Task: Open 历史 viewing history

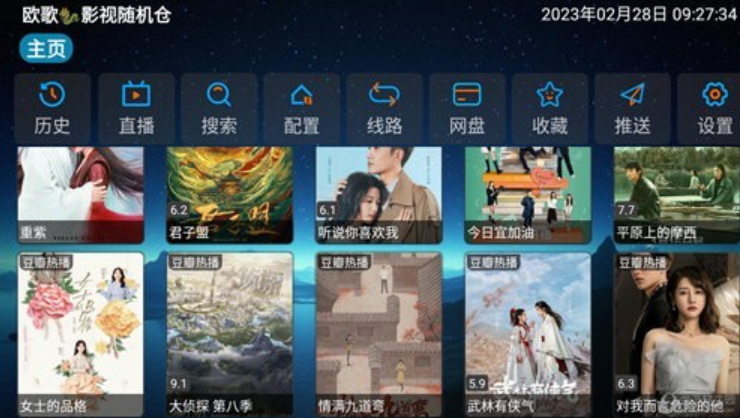Action: point(52,108)
